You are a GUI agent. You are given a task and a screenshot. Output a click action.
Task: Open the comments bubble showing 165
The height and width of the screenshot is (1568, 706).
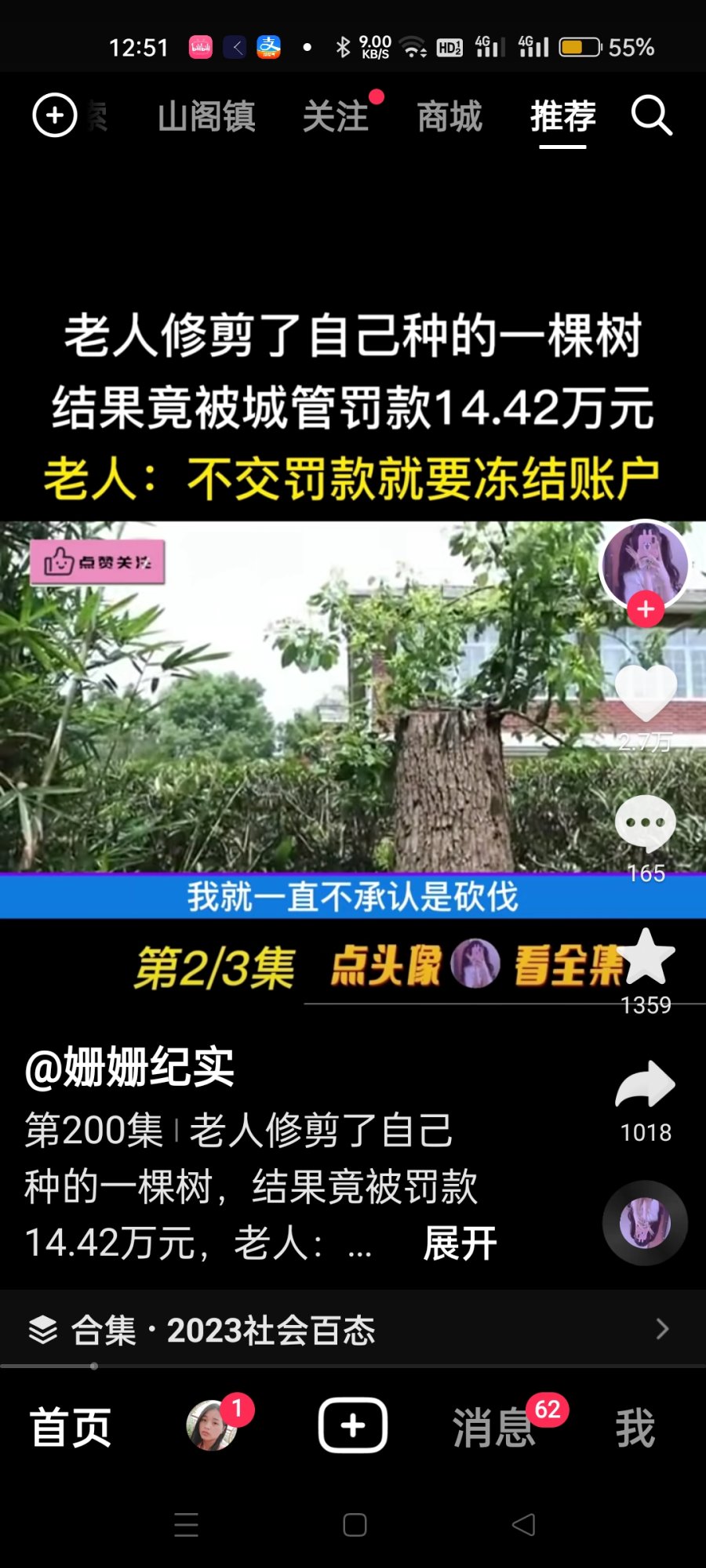click(646, 823)
